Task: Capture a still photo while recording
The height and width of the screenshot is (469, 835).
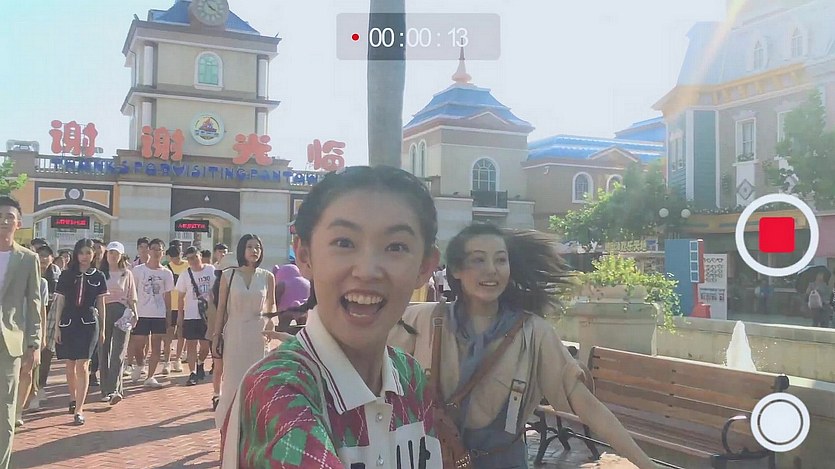Action: (780, 421)
